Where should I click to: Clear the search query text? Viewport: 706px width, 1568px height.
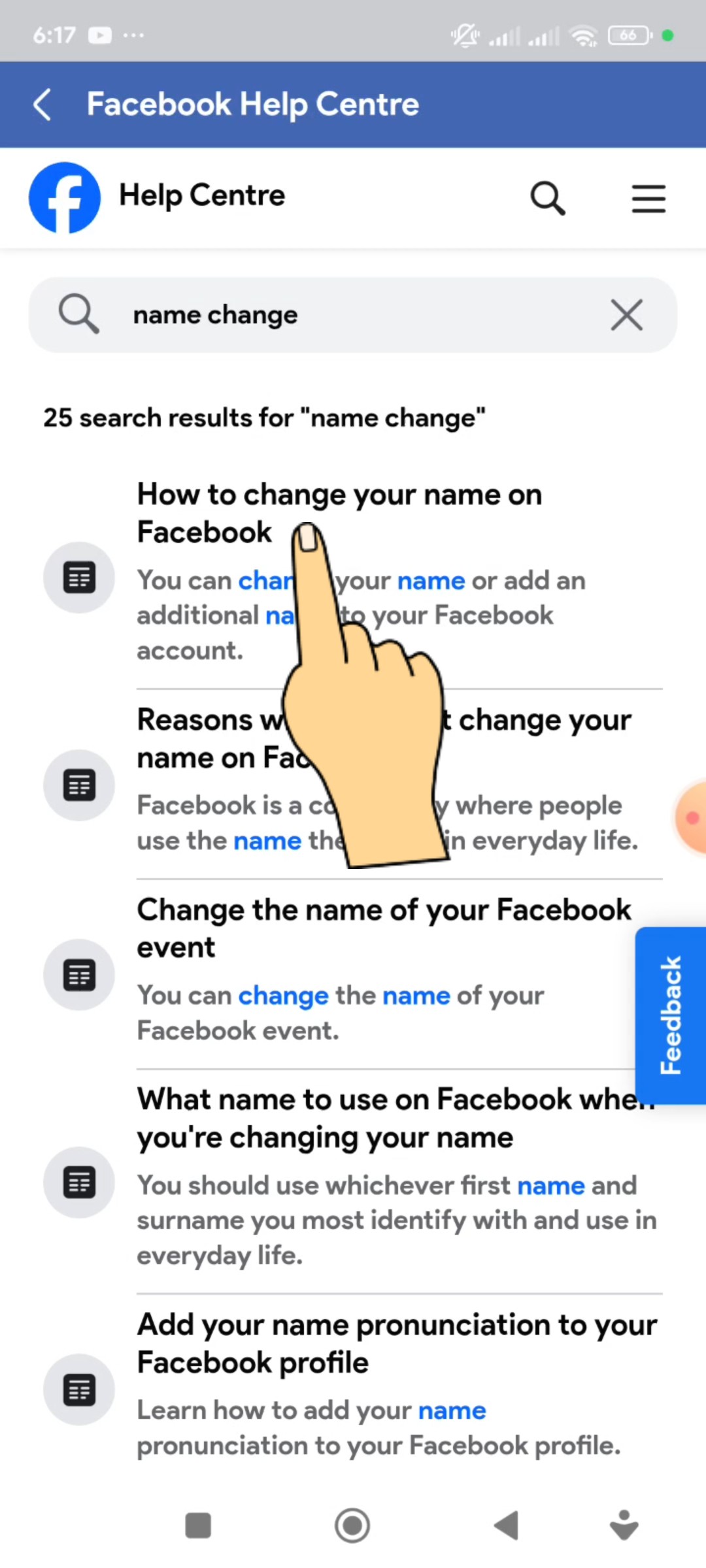626,315
